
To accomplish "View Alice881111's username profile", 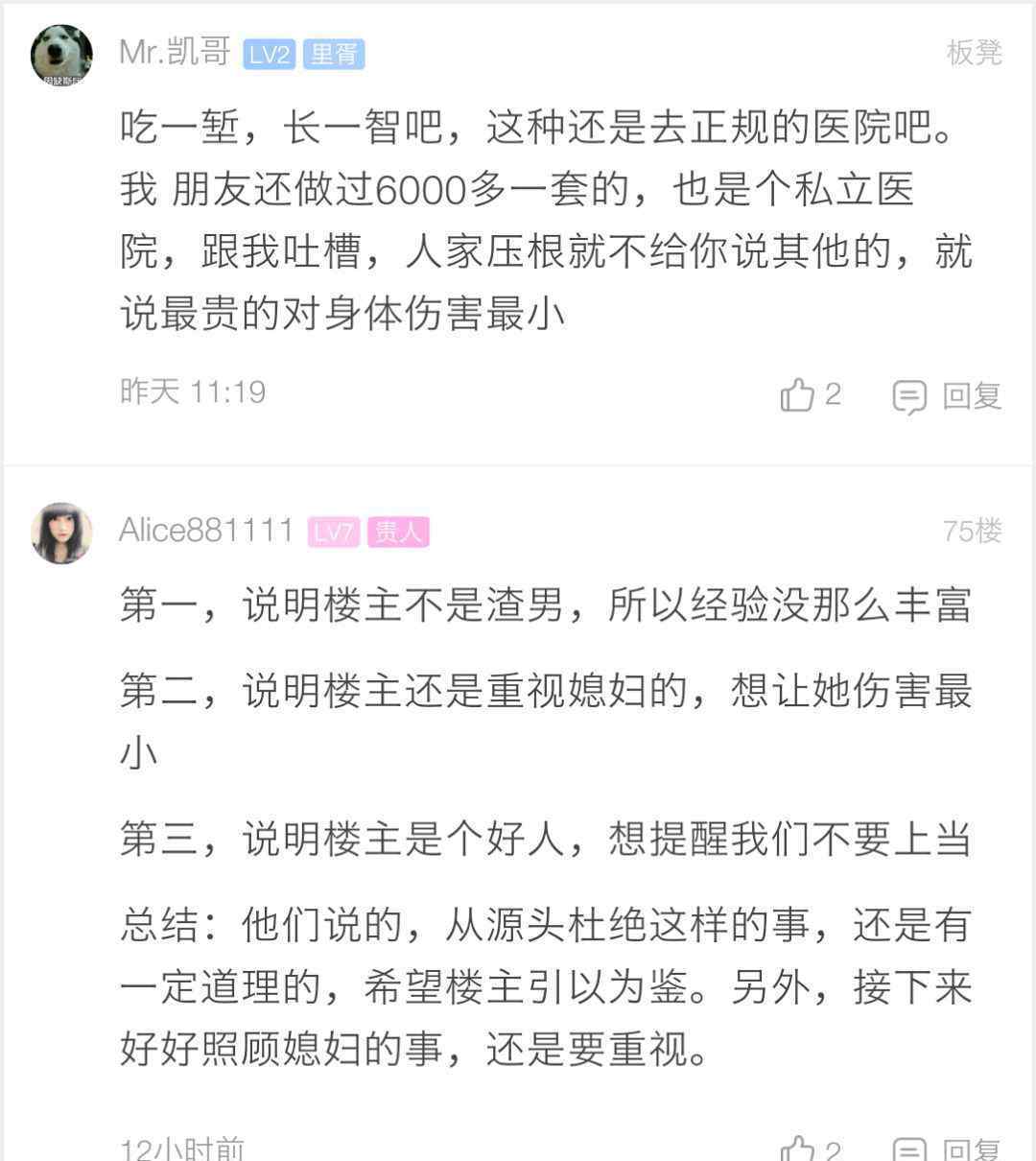I will coord(206,530).
